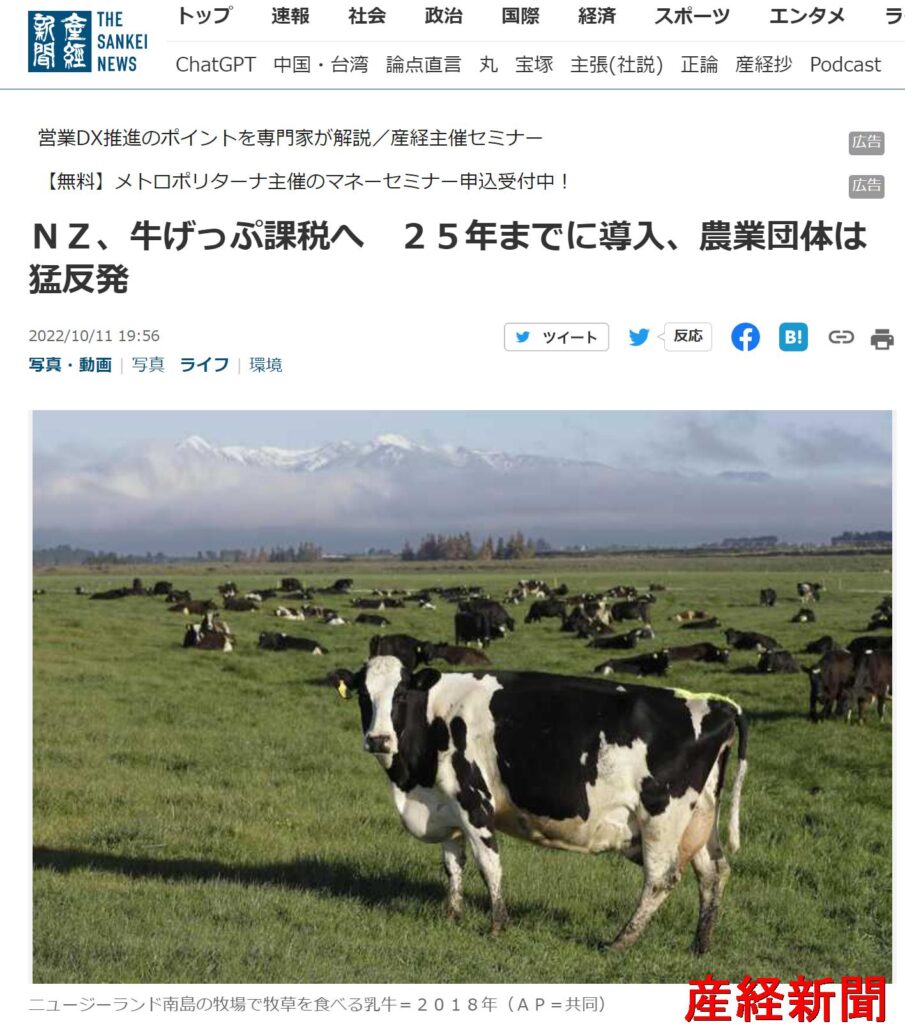The image size is (905, 1024).
Task: Open the 主張(社説) topic
Action: click(616, 65)
